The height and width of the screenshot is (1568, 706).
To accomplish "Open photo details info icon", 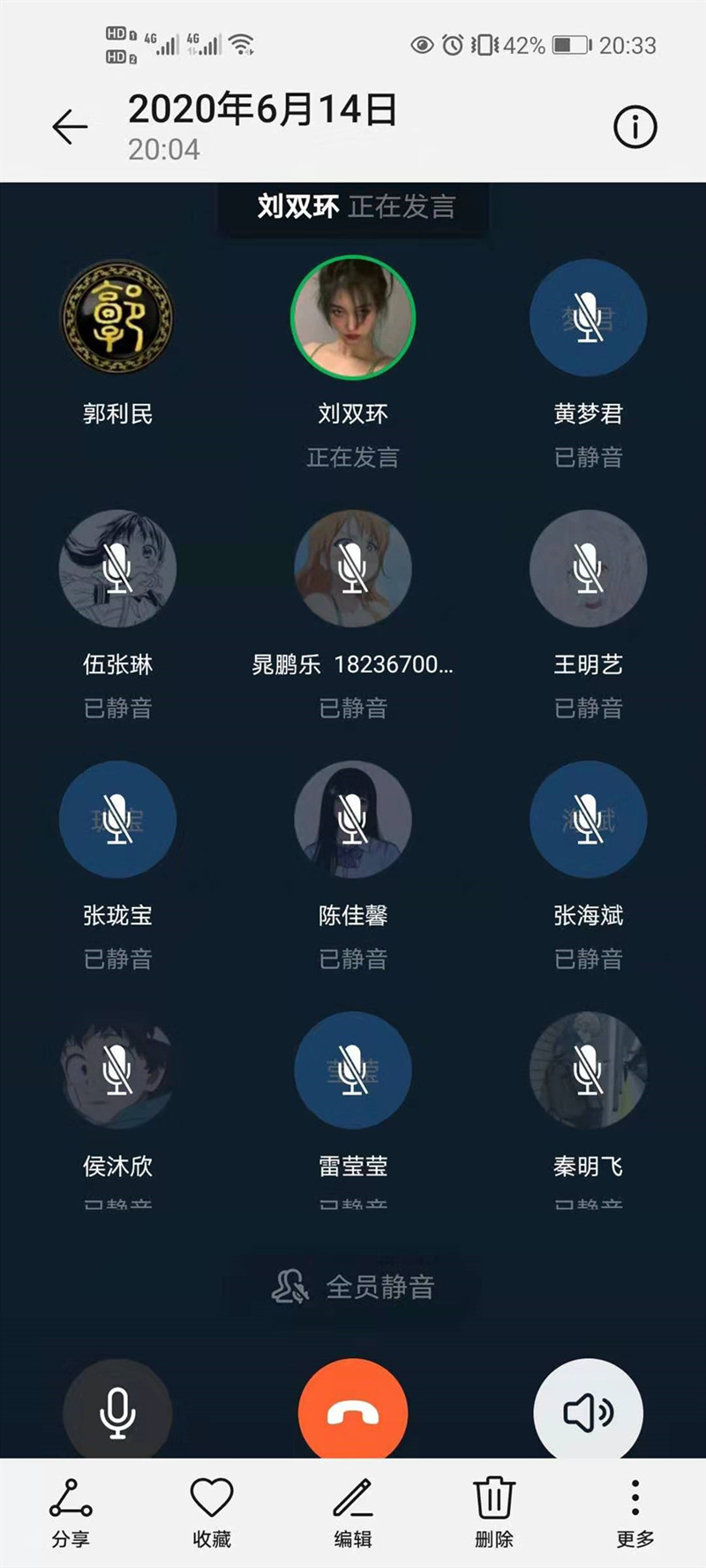I will (635, 128).
